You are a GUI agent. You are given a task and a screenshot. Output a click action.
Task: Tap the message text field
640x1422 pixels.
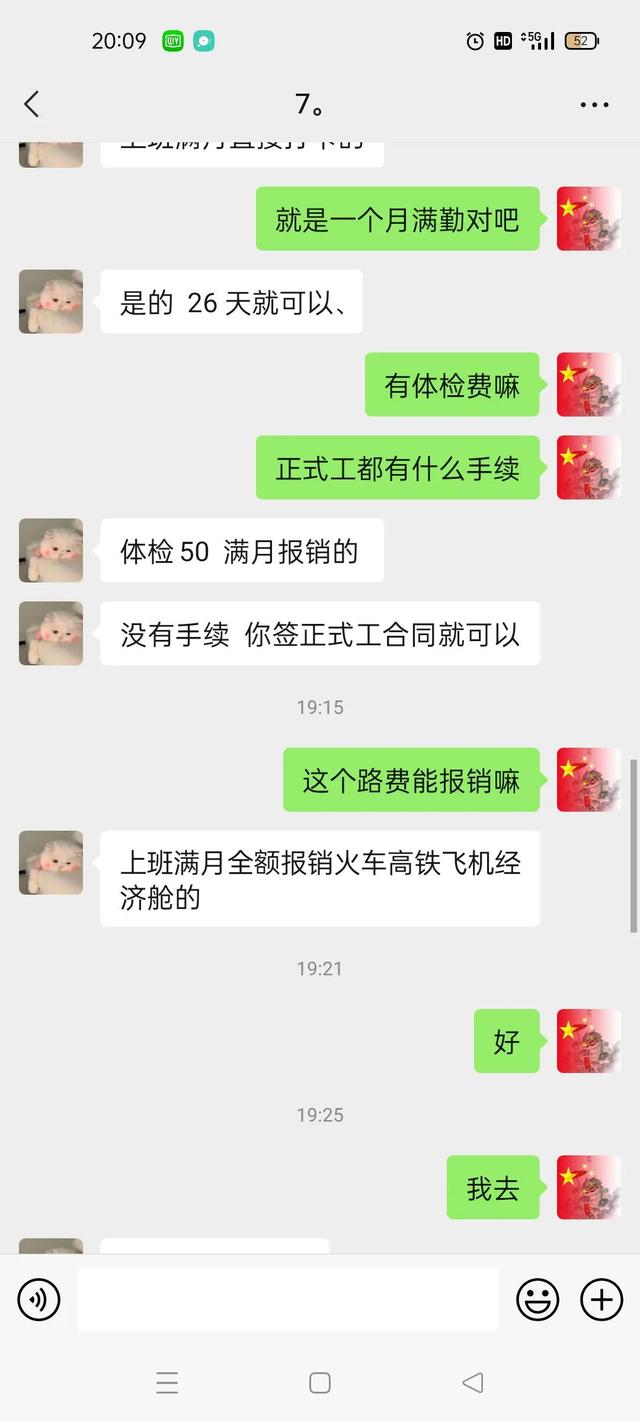pyautogui.click(x=287, y=1299)
